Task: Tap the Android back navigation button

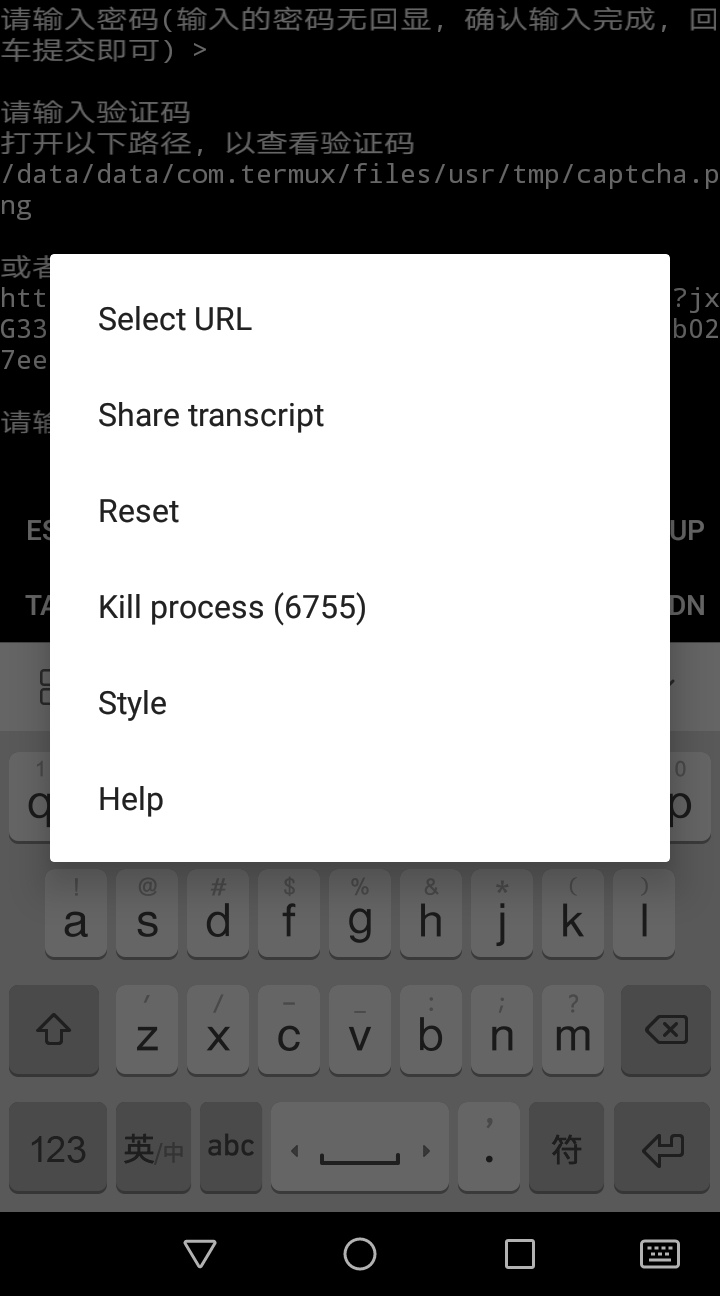Action: [200, 1253]
